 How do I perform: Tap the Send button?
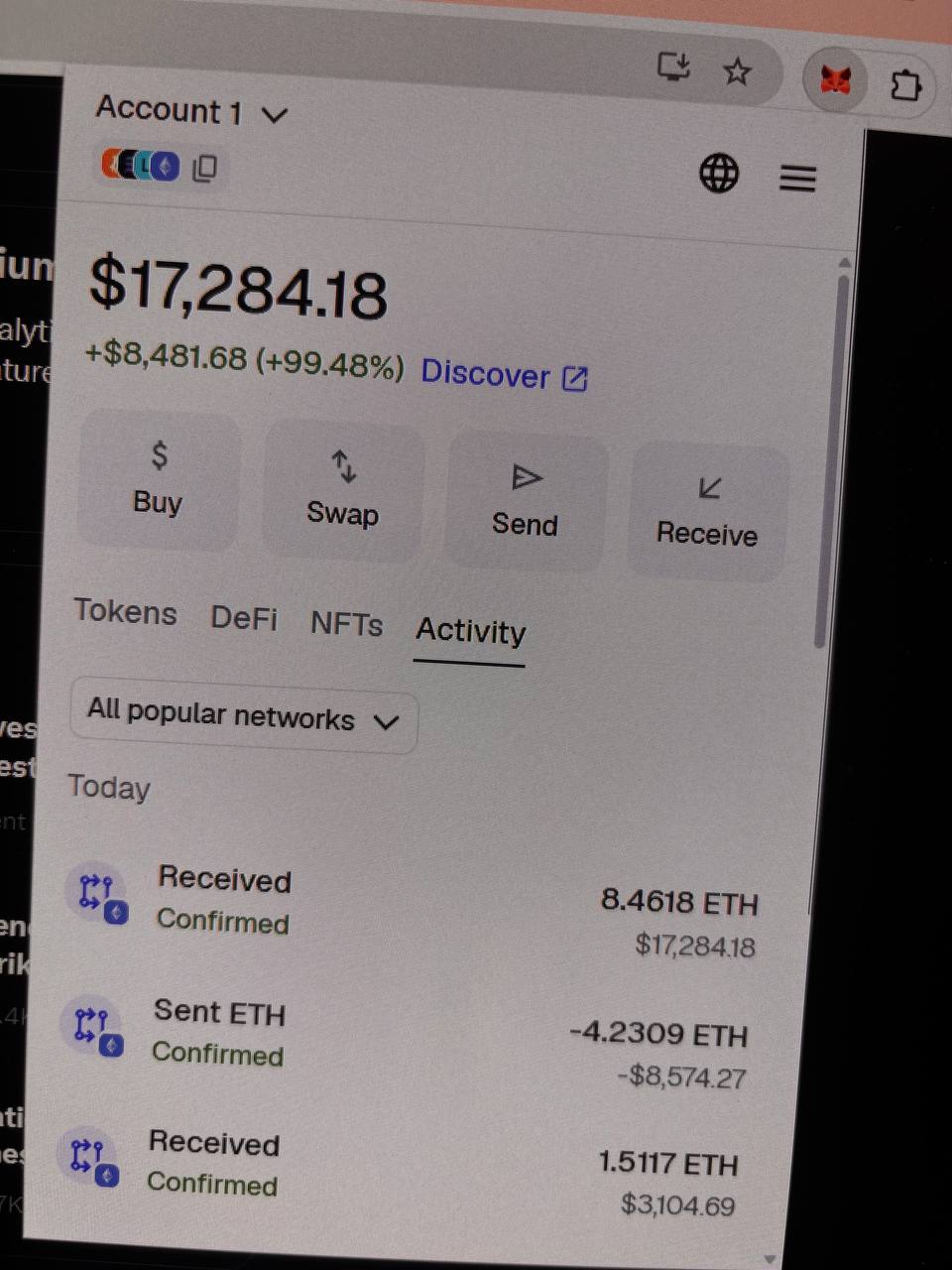pos(525,502)
